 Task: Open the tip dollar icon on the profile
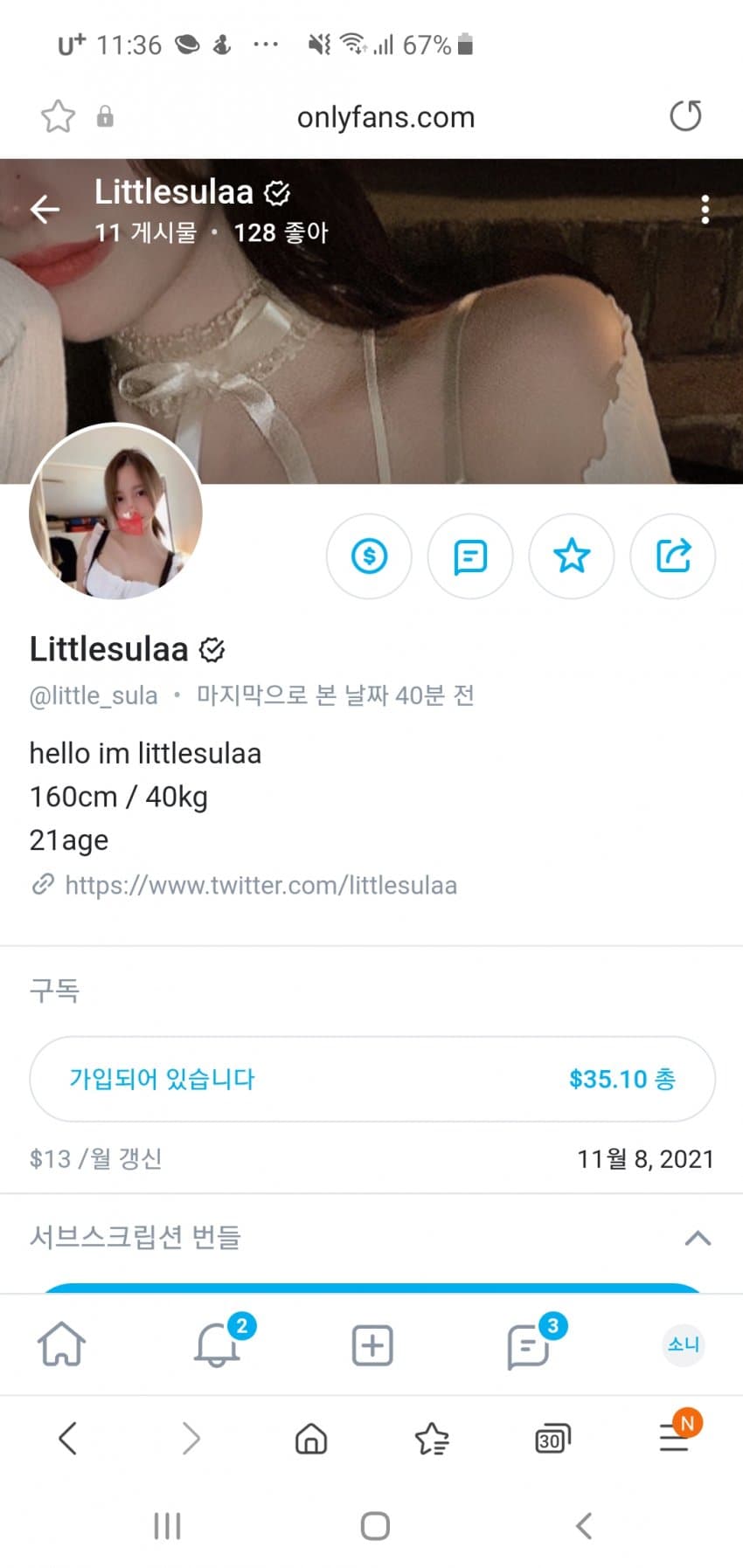tap(369, 556)
